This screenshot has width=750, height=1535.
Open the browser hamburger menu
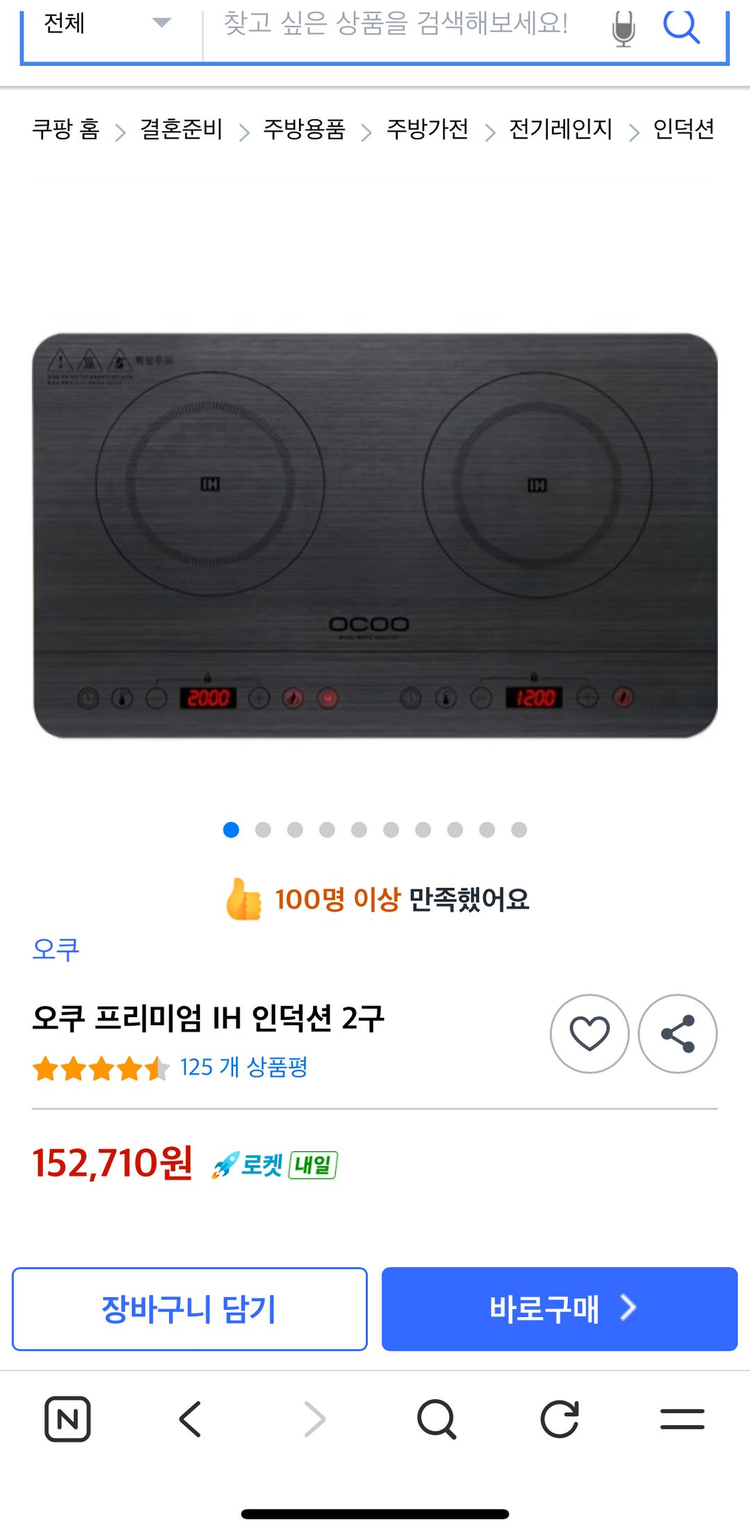(682, 1419)
